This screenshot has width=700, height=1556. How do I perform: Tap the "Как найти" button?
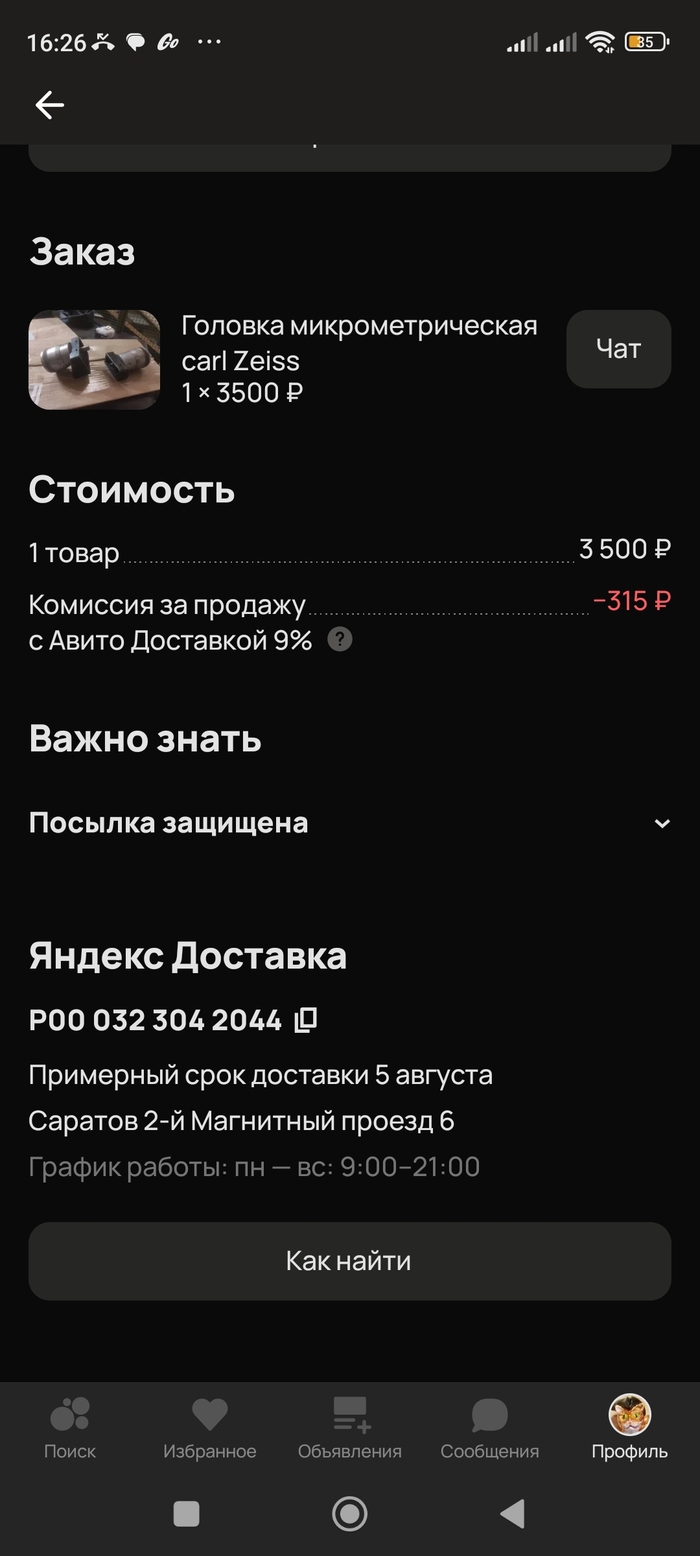coord(349,1260)
